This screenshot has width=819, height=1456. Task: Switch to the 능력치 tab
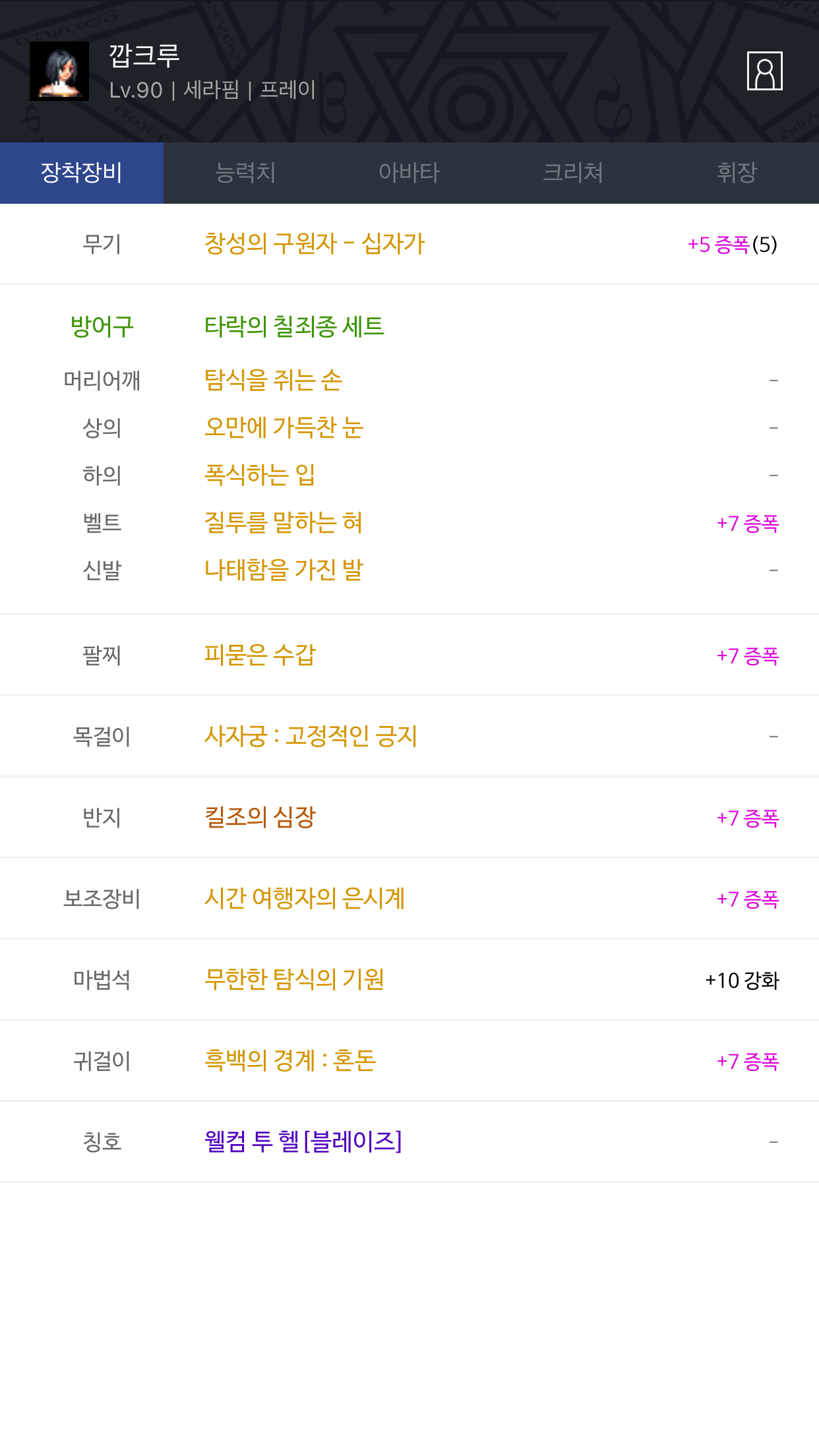pyautogui.click(x=245, y=173)
